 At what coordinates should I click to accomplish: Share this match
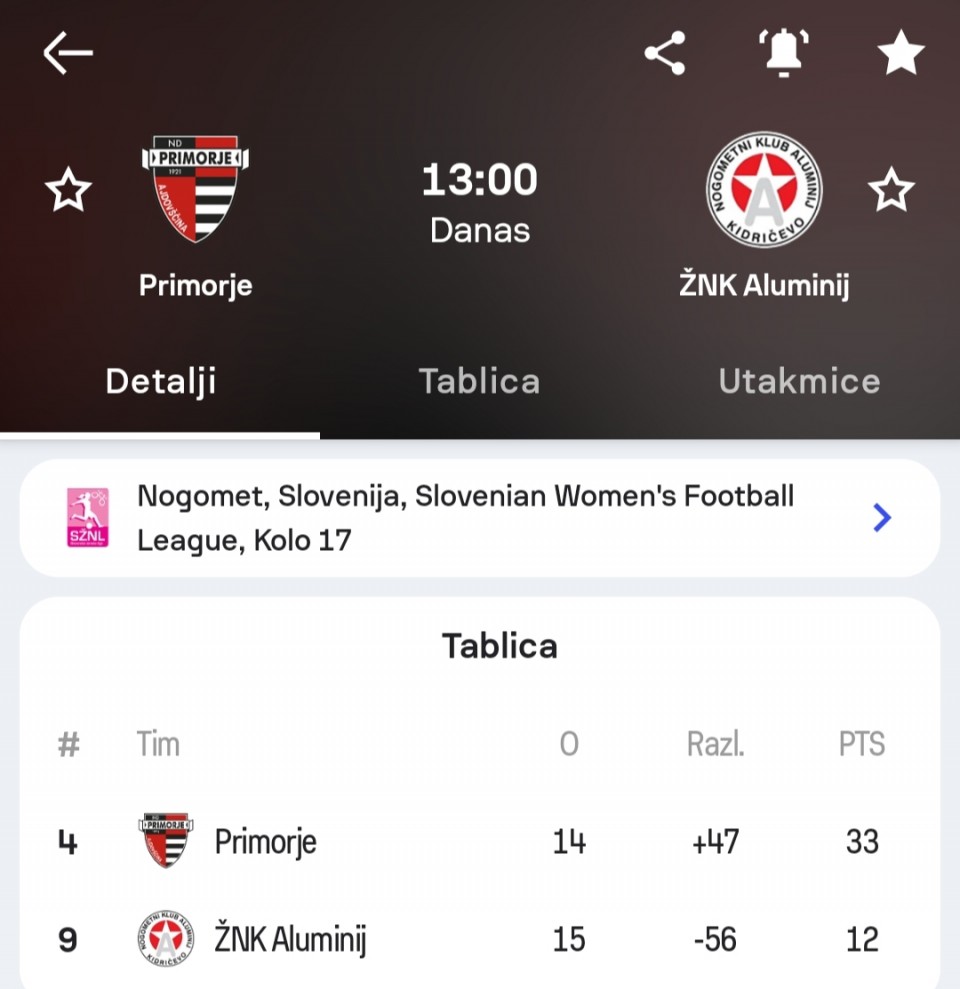pos(665,53)
